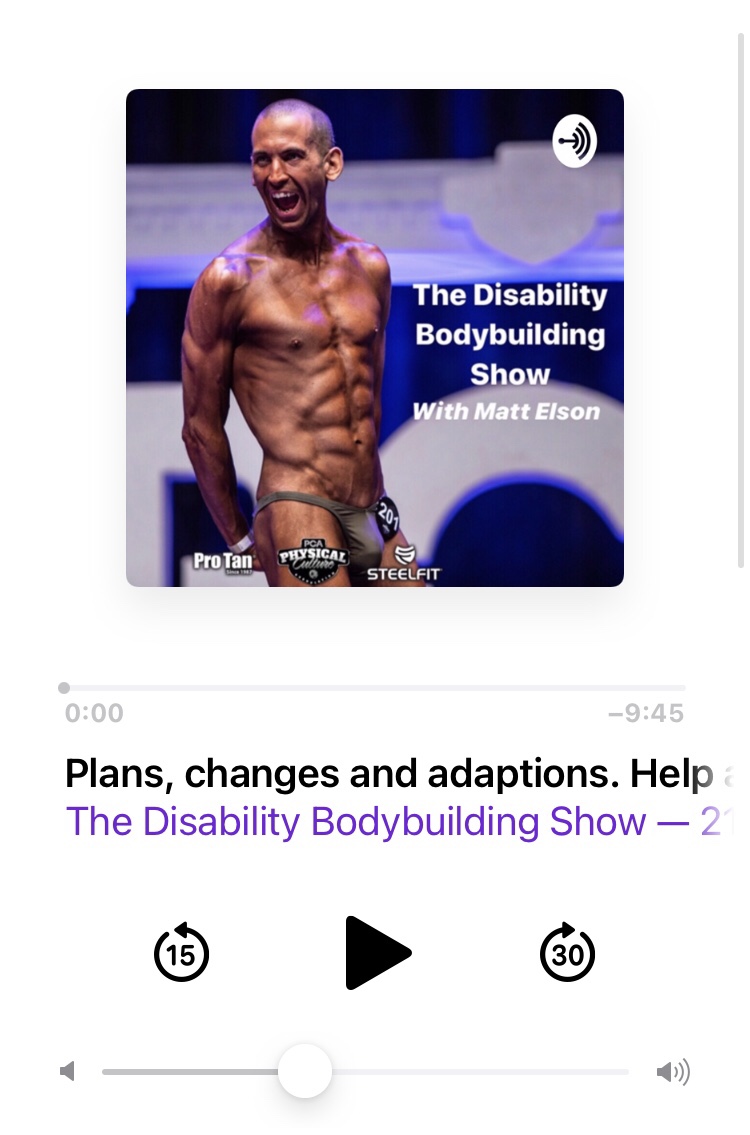Click the playhead dot at the timeline start
The image size is (750, 1135).
click(x=63, y=687)
